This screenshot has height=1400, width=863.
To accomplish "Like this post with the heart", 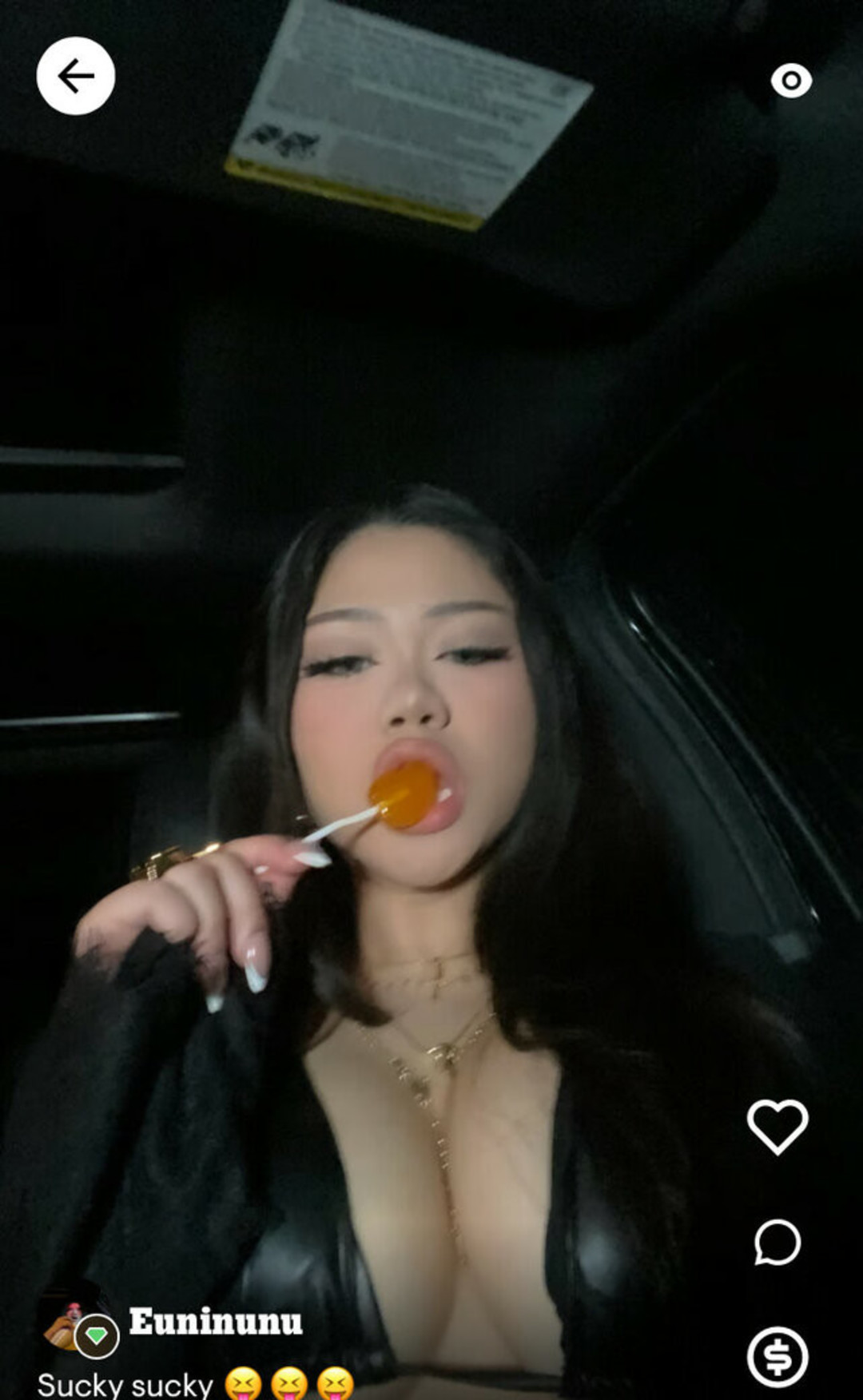I will tap(777, 1126).
